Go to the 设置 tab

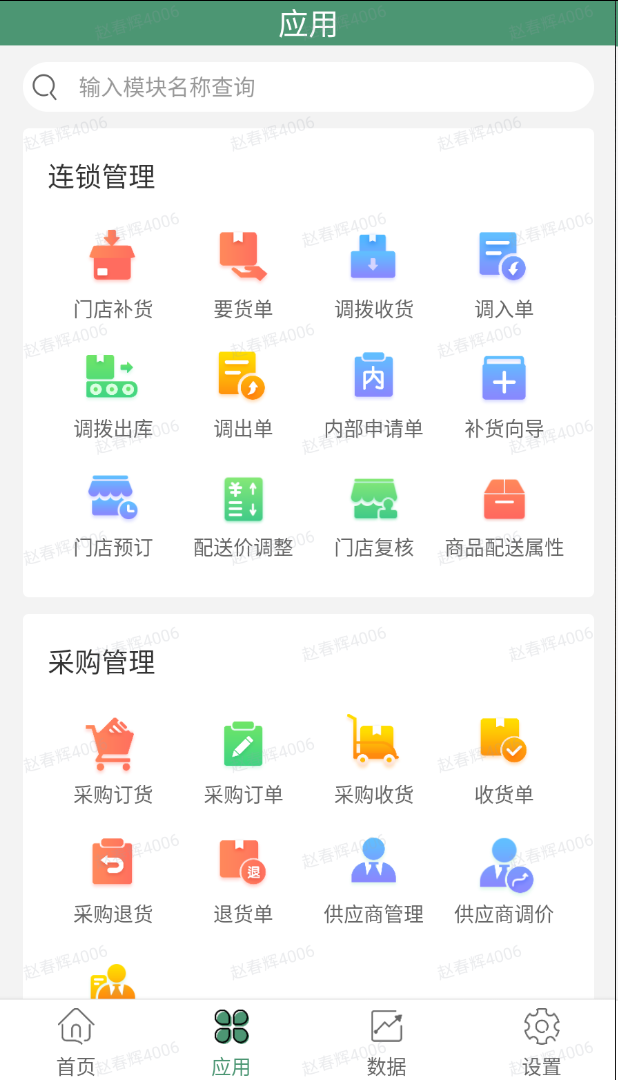pyautogui.click(x=541, y=1040)
